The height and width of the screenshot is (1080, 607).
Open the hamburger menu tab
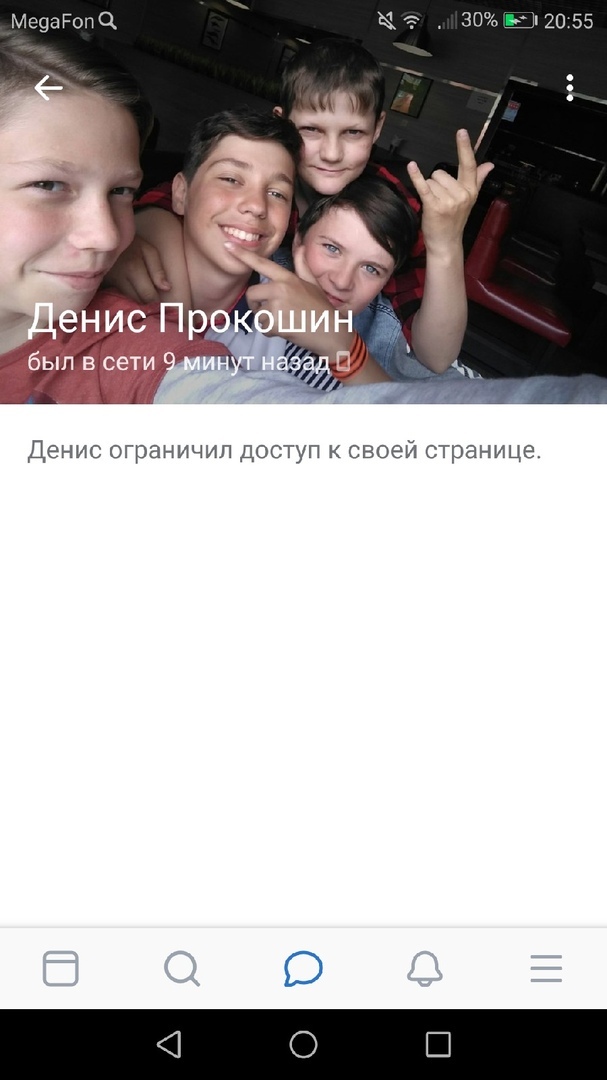tap(546, 968)
